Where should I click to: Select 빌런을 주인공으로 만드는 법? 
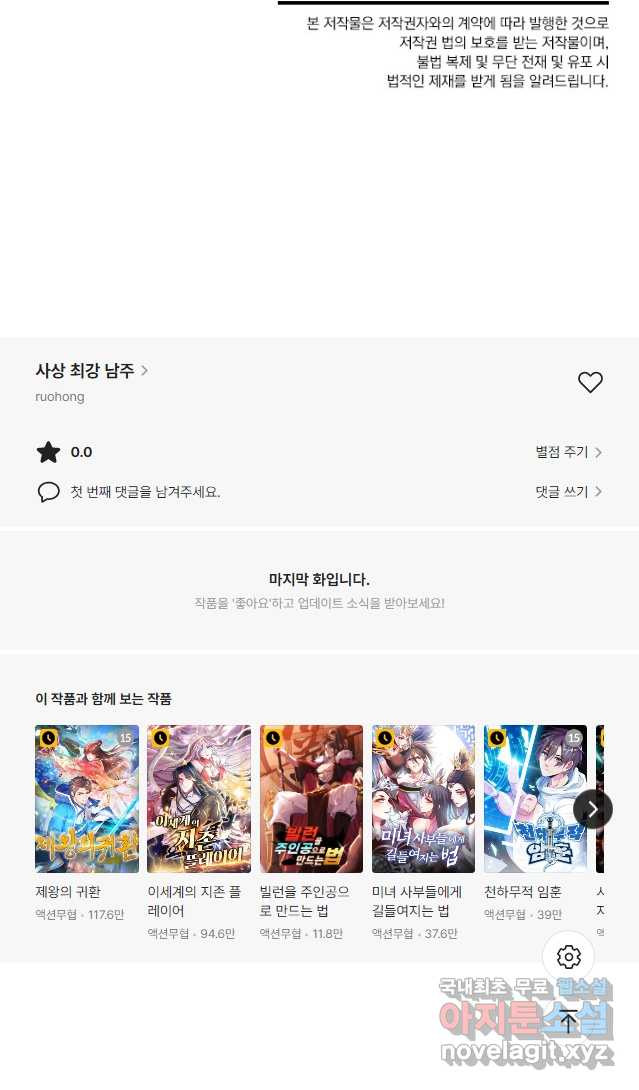[311, 799]
